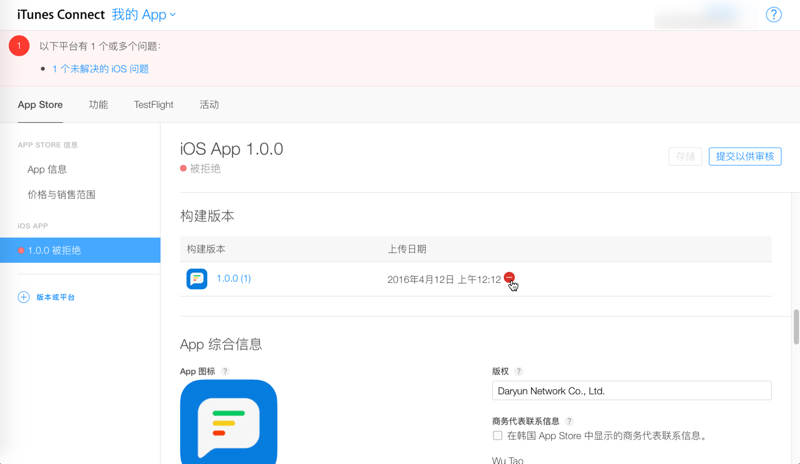Switch to the 活动 tab
The image size is (800, 464).
(x=209, y=105)
